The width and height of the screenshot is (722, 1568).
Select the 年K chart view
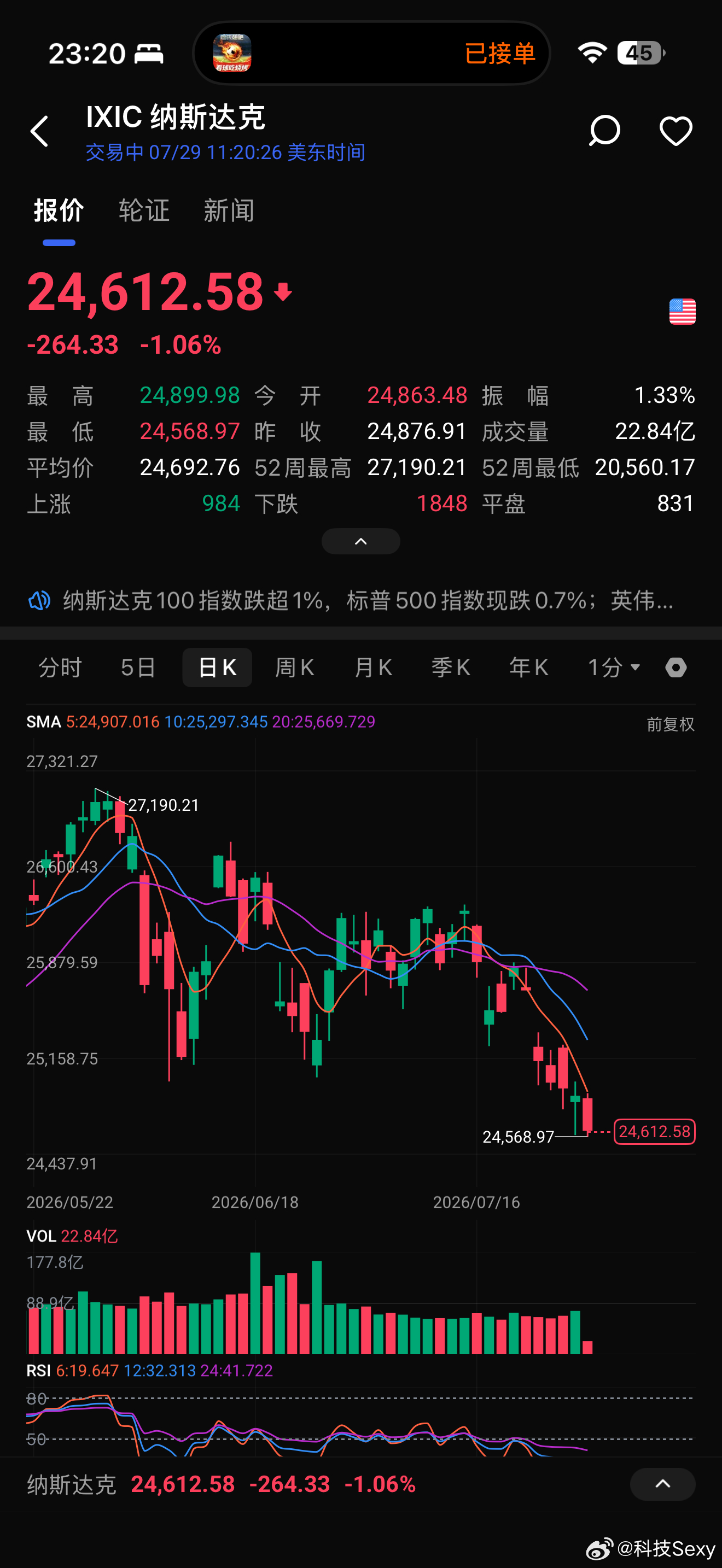[x=529, y=668]
